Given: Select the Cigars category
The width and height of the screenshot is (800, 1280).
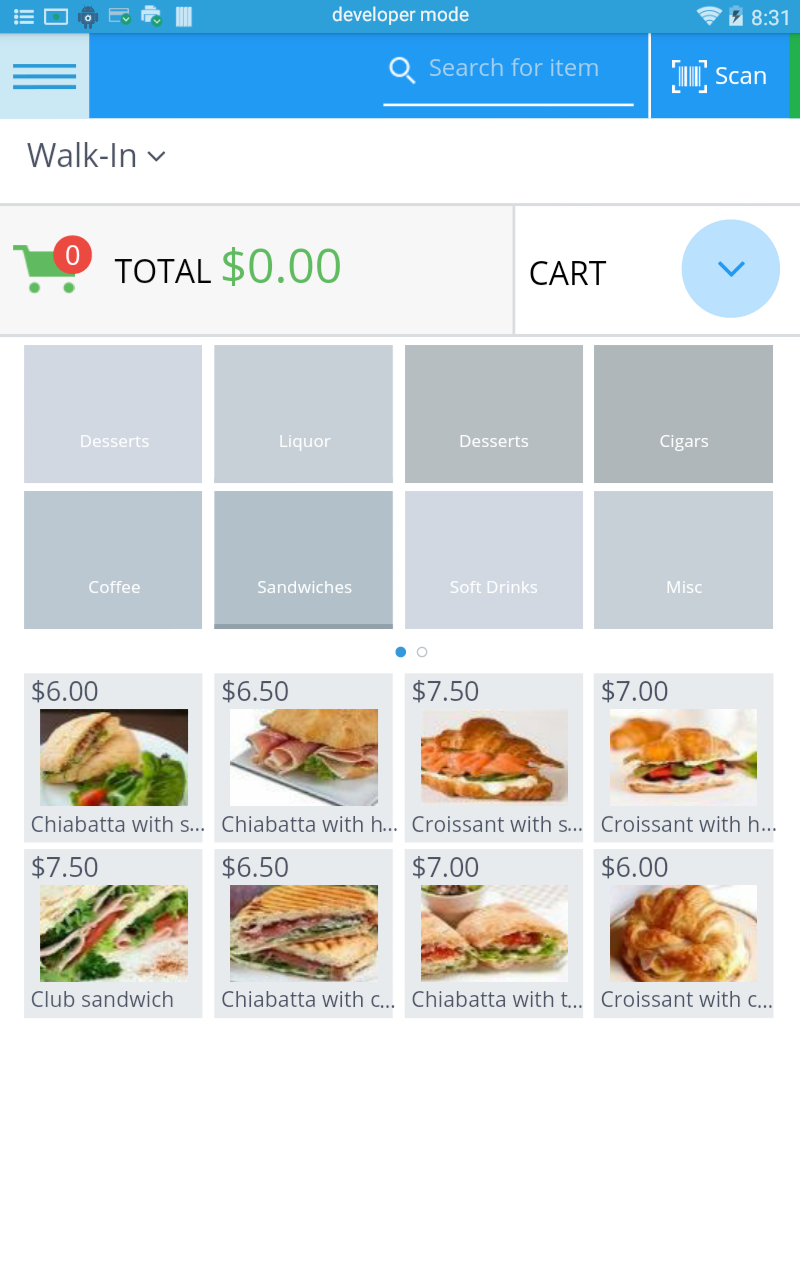Looking at the screenshot, I should click(x=684, y=414).
